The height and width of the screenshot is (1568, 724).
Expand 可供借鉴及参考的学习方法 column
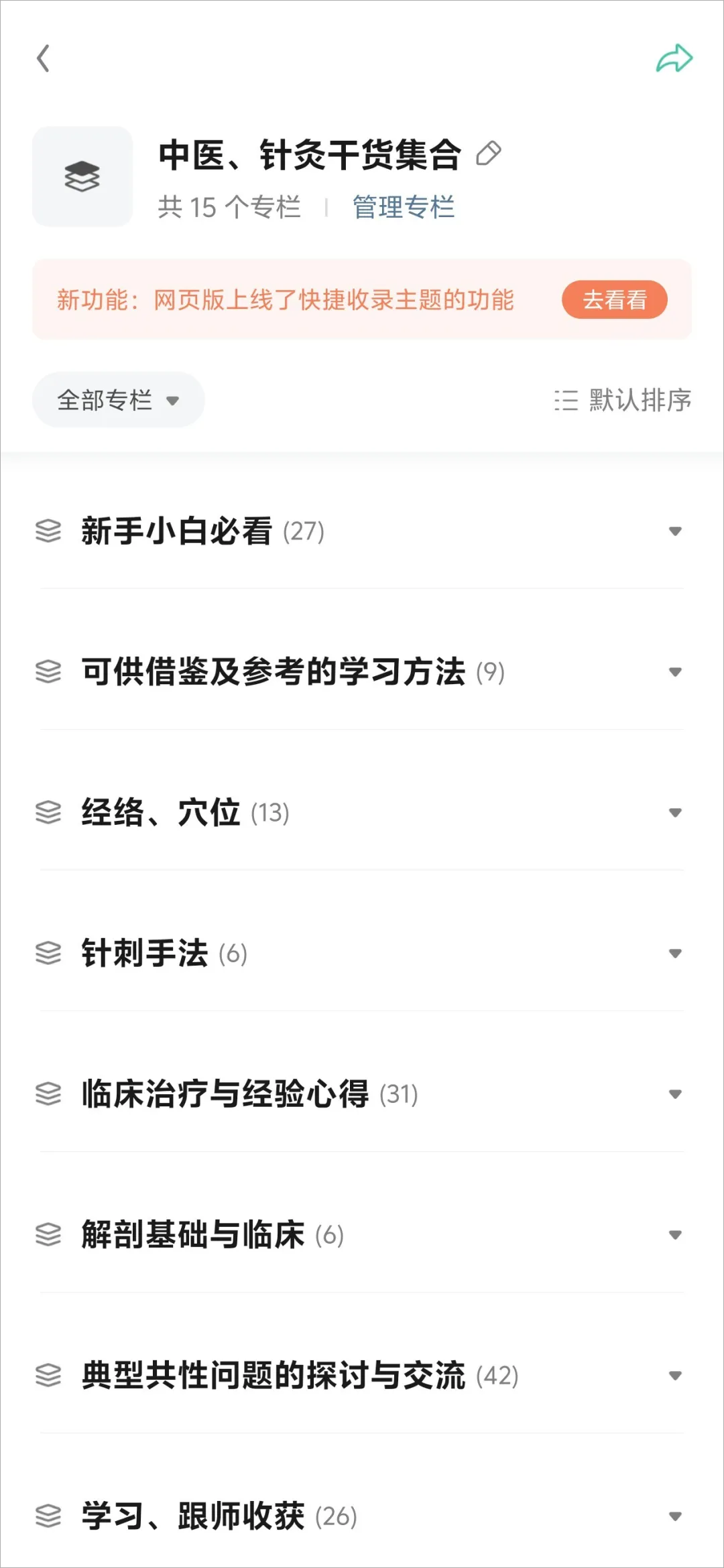click(x=675, y=672)
